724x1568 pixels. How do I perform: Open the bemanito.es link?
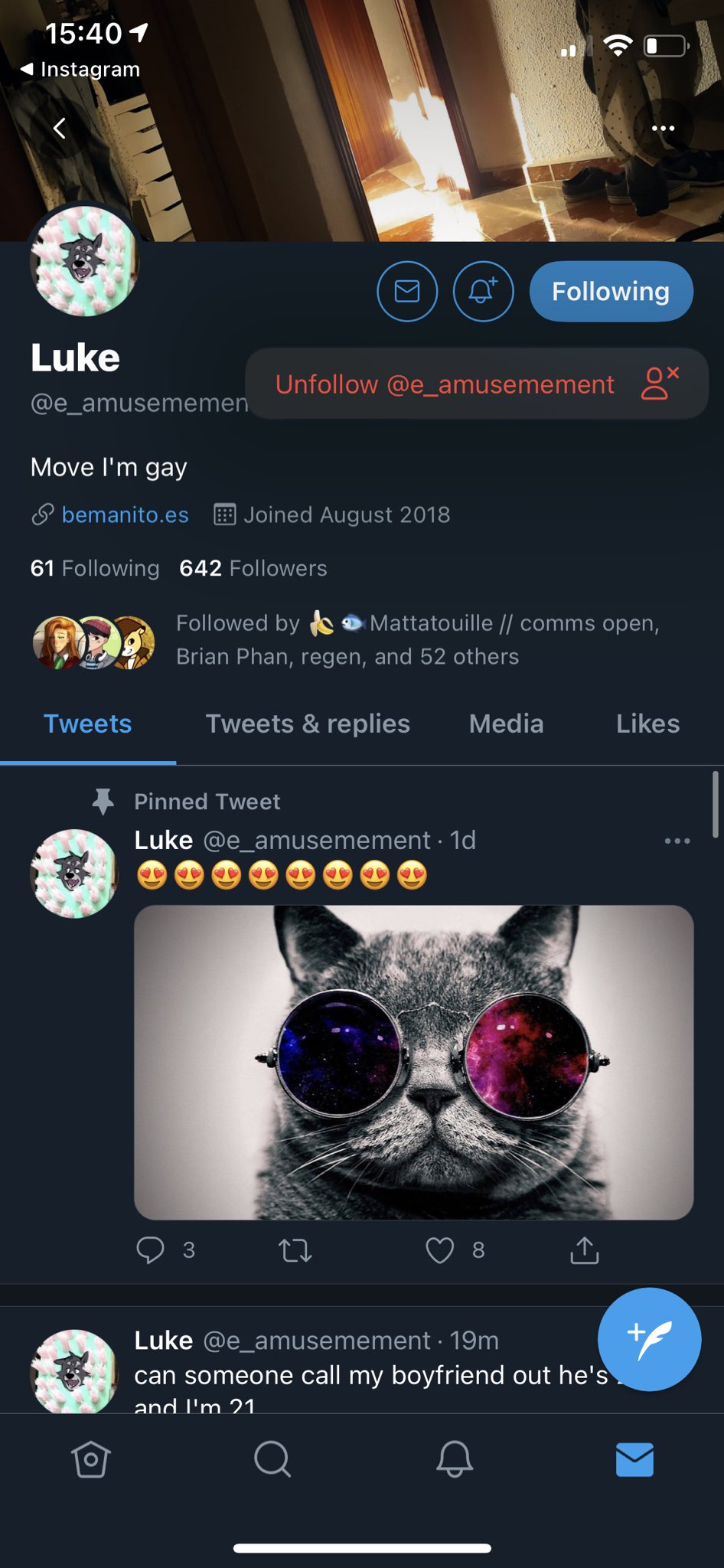[x=125, y=514]
